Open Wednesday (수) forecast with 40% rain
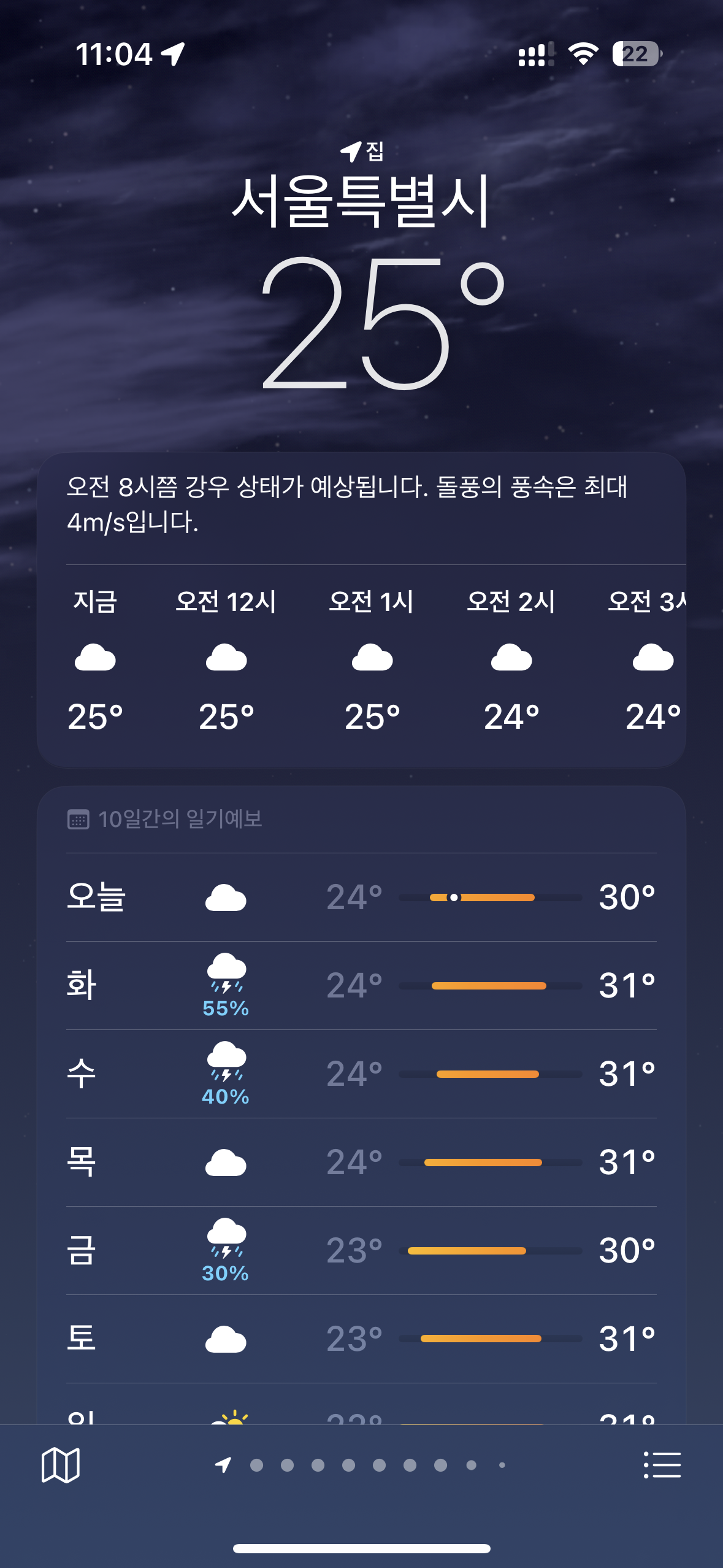The image size is (723, 1568). 361,1074
